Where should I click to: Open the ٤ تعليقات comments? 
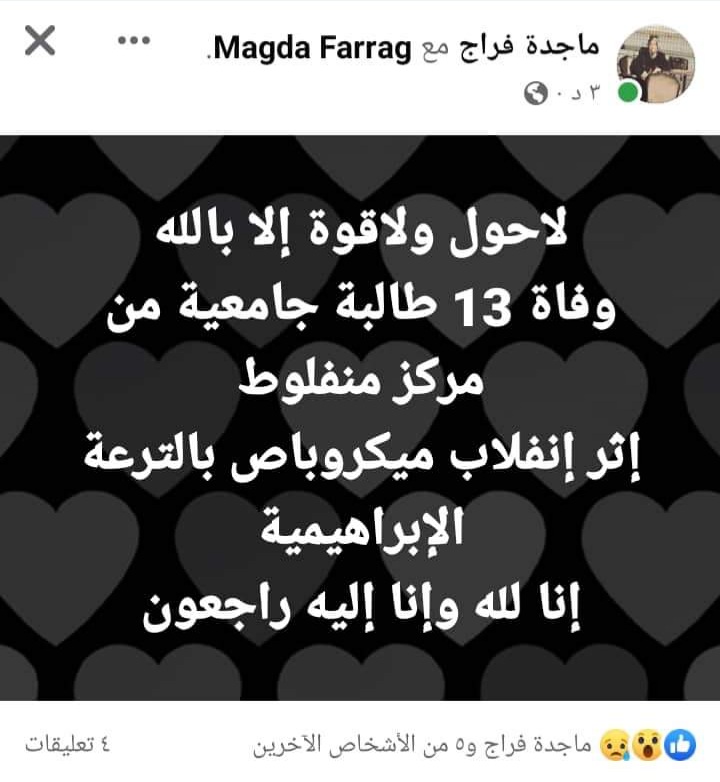point(67,744)
